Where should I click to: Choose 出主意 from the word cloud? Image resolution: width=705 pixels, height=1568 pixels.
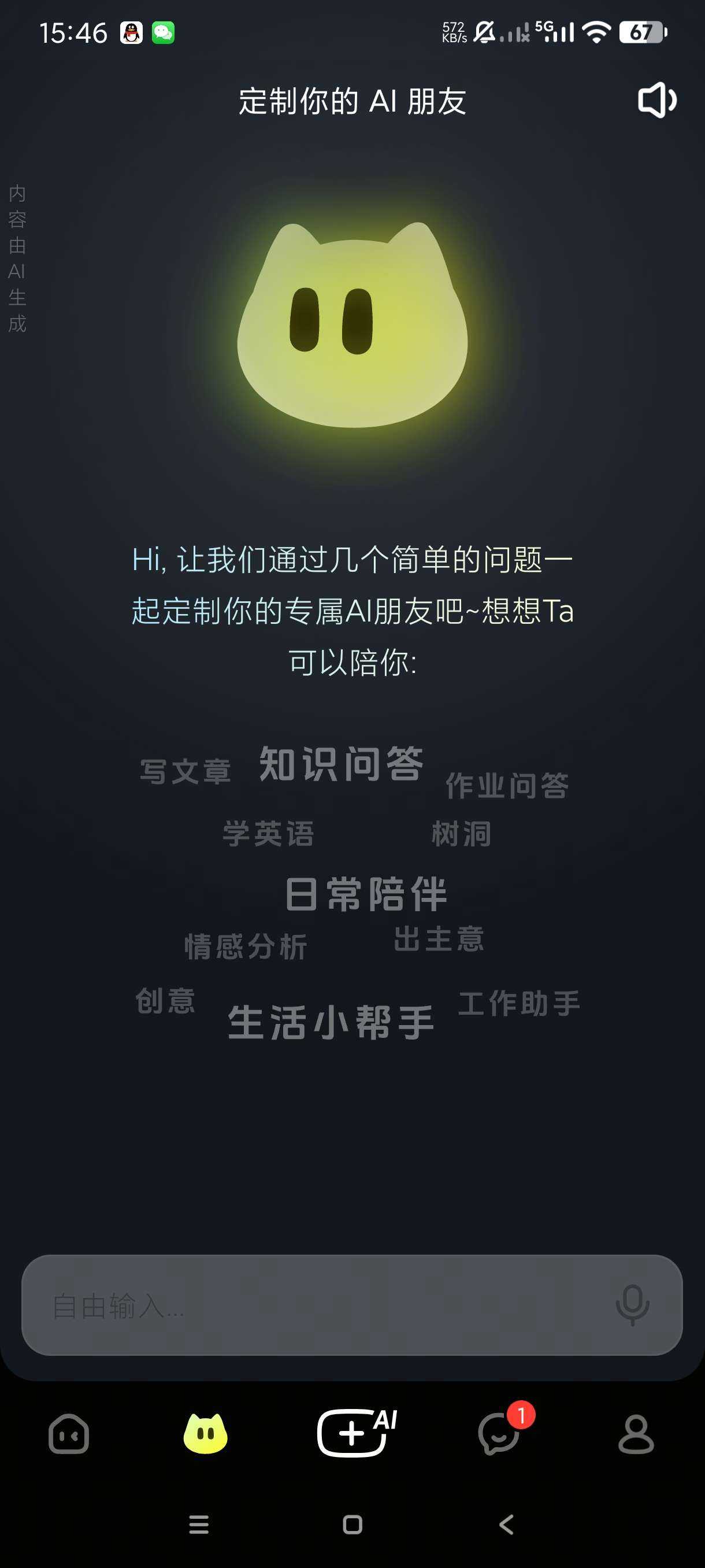coord(439,938)
